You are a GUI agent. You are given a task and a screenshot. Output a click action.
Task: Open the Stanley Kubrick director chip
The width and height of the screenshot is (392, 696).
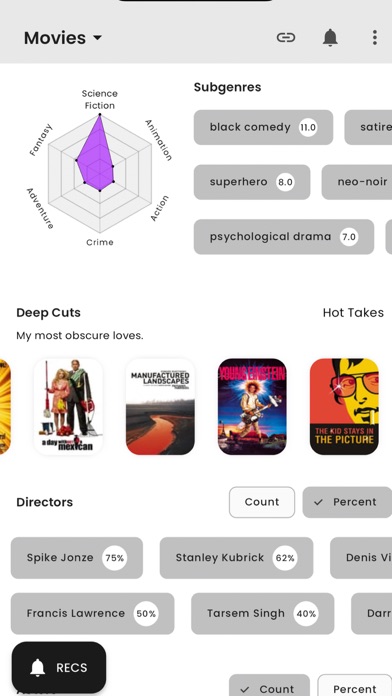(236, 558)
